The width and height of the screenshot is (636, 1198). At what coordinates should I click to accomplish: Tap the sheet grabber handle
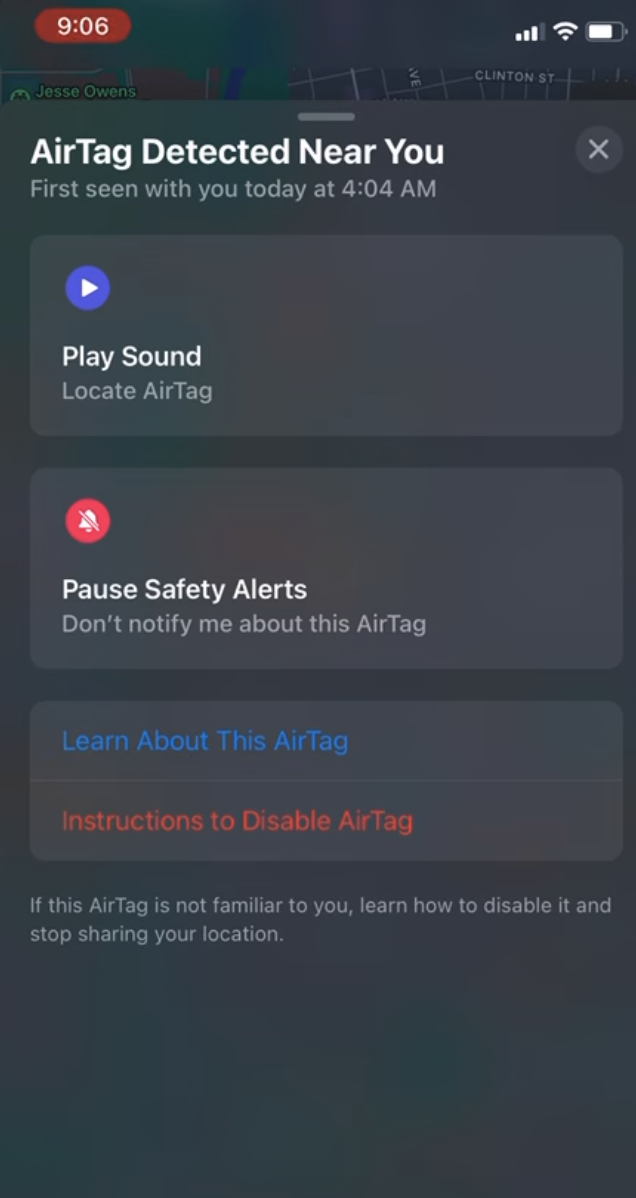326,117
